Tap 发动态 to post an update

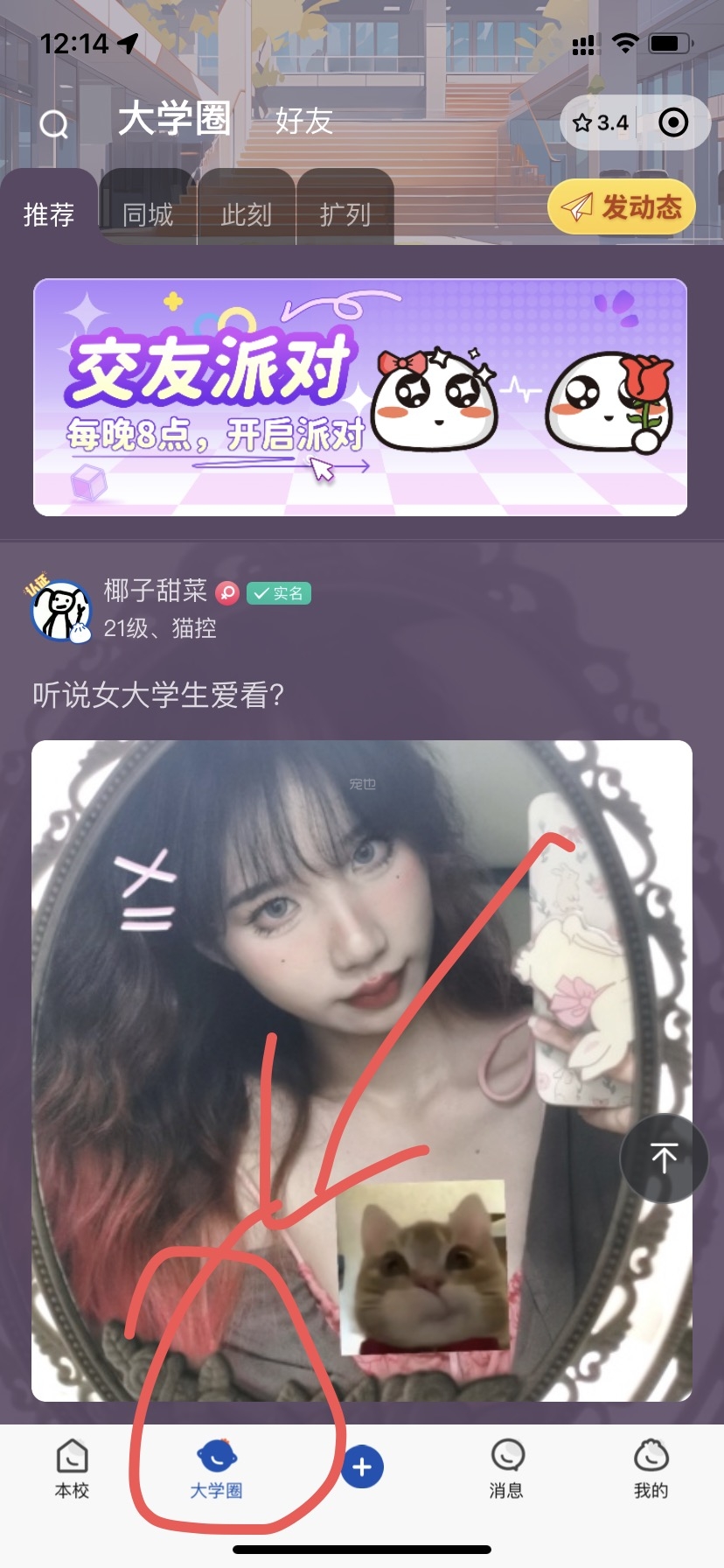pyautogui.click(x=622, y=207)
